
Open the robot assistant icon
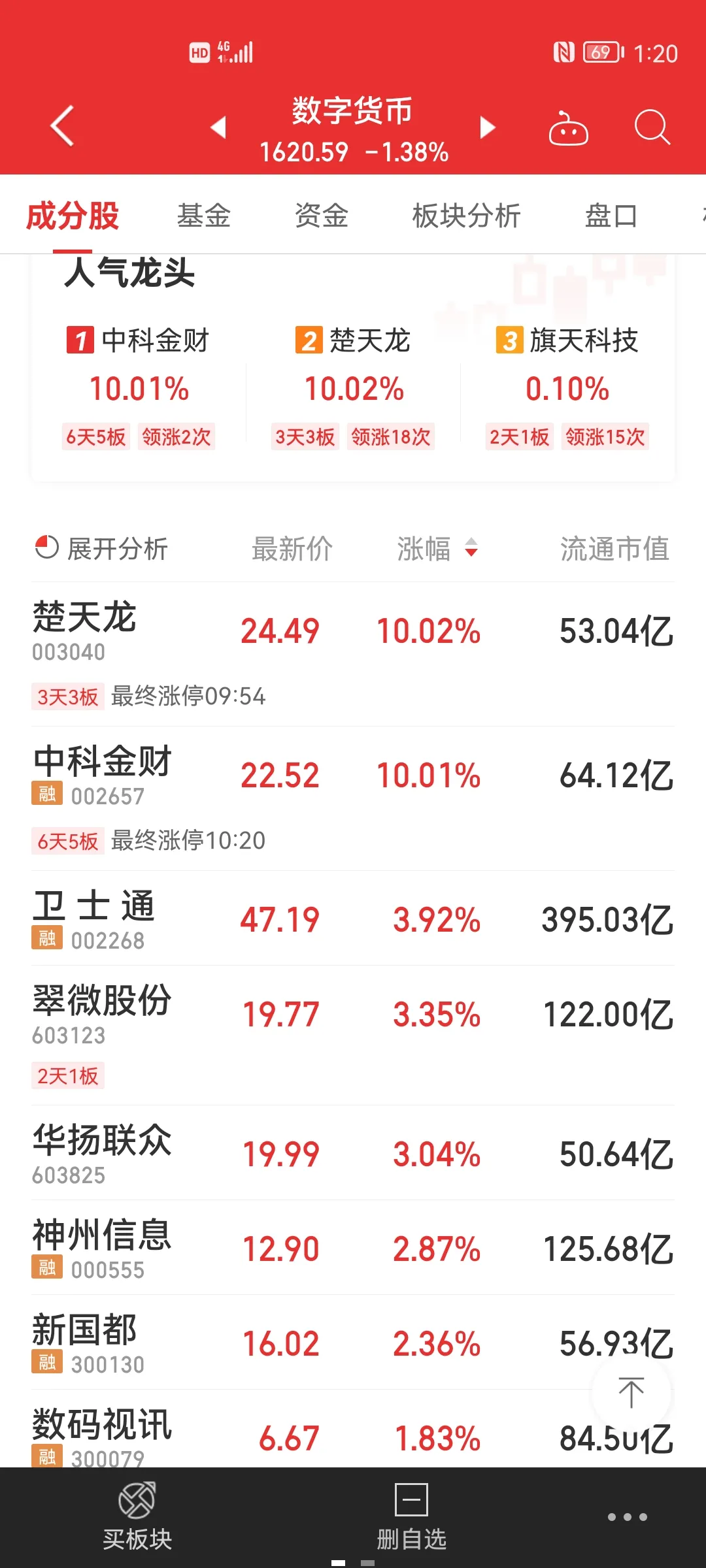(568, 128)
